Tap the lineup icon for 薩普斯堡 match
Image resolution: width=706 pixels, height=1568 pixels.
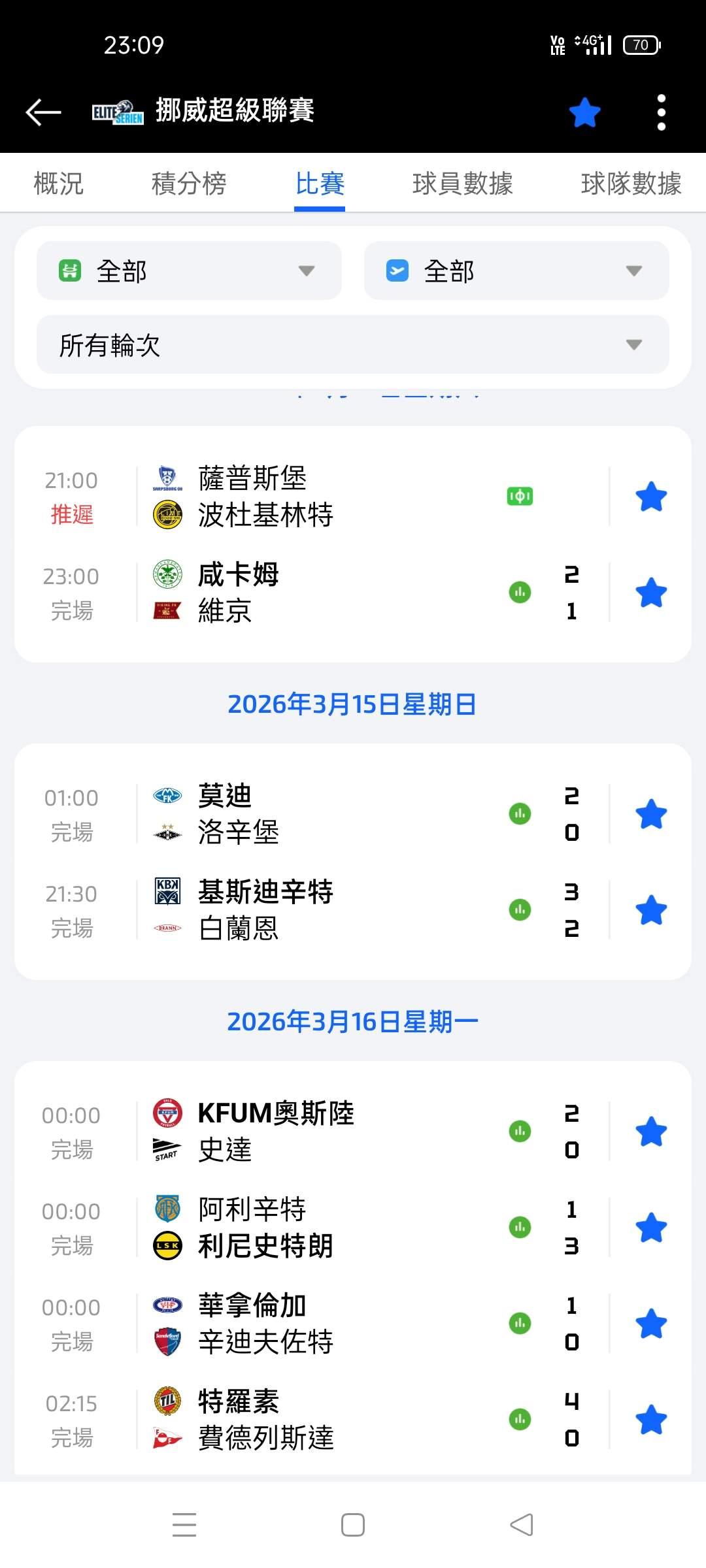point(520,497)
